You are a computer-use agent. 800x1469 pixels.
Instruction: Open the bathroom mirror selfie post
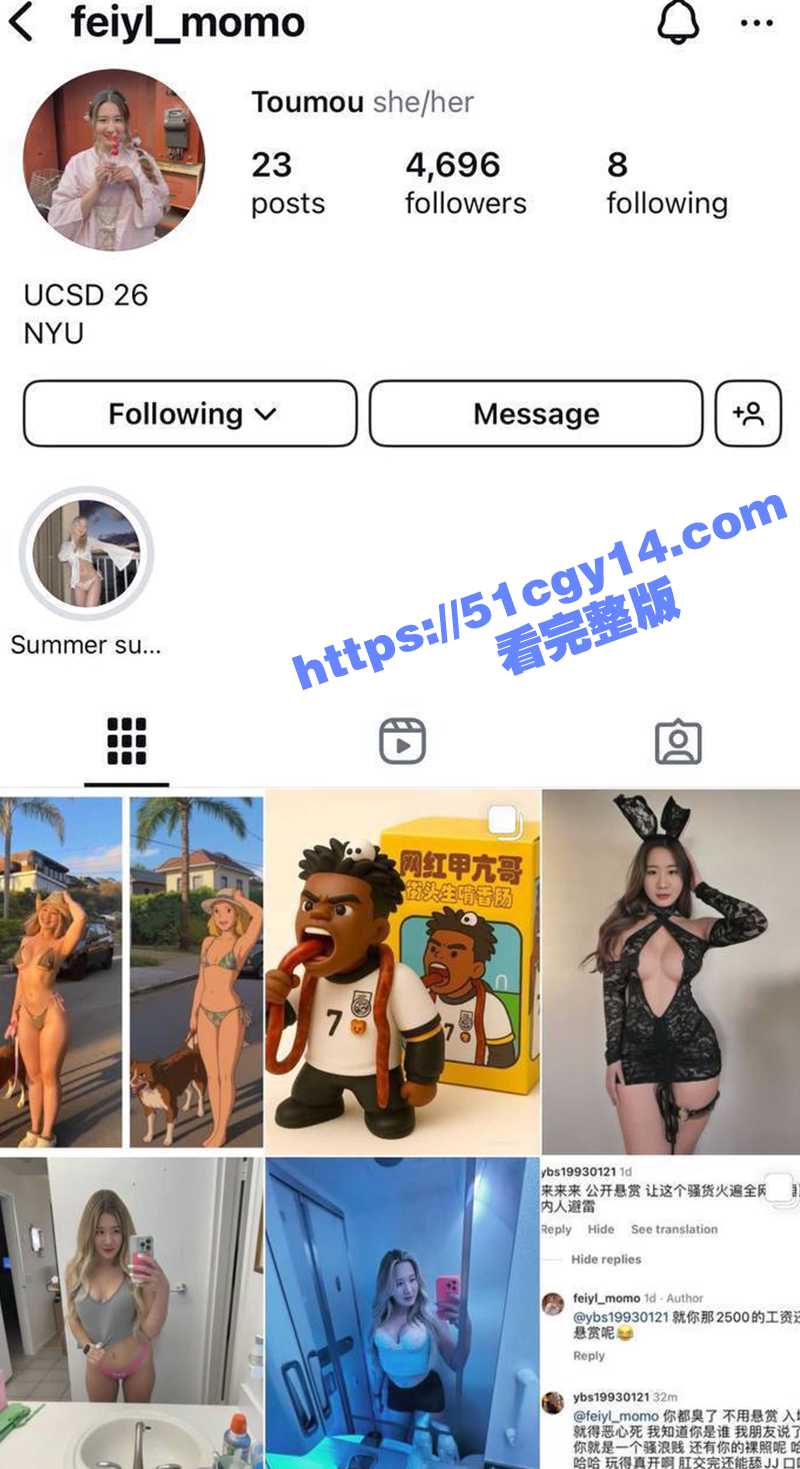131,1312
